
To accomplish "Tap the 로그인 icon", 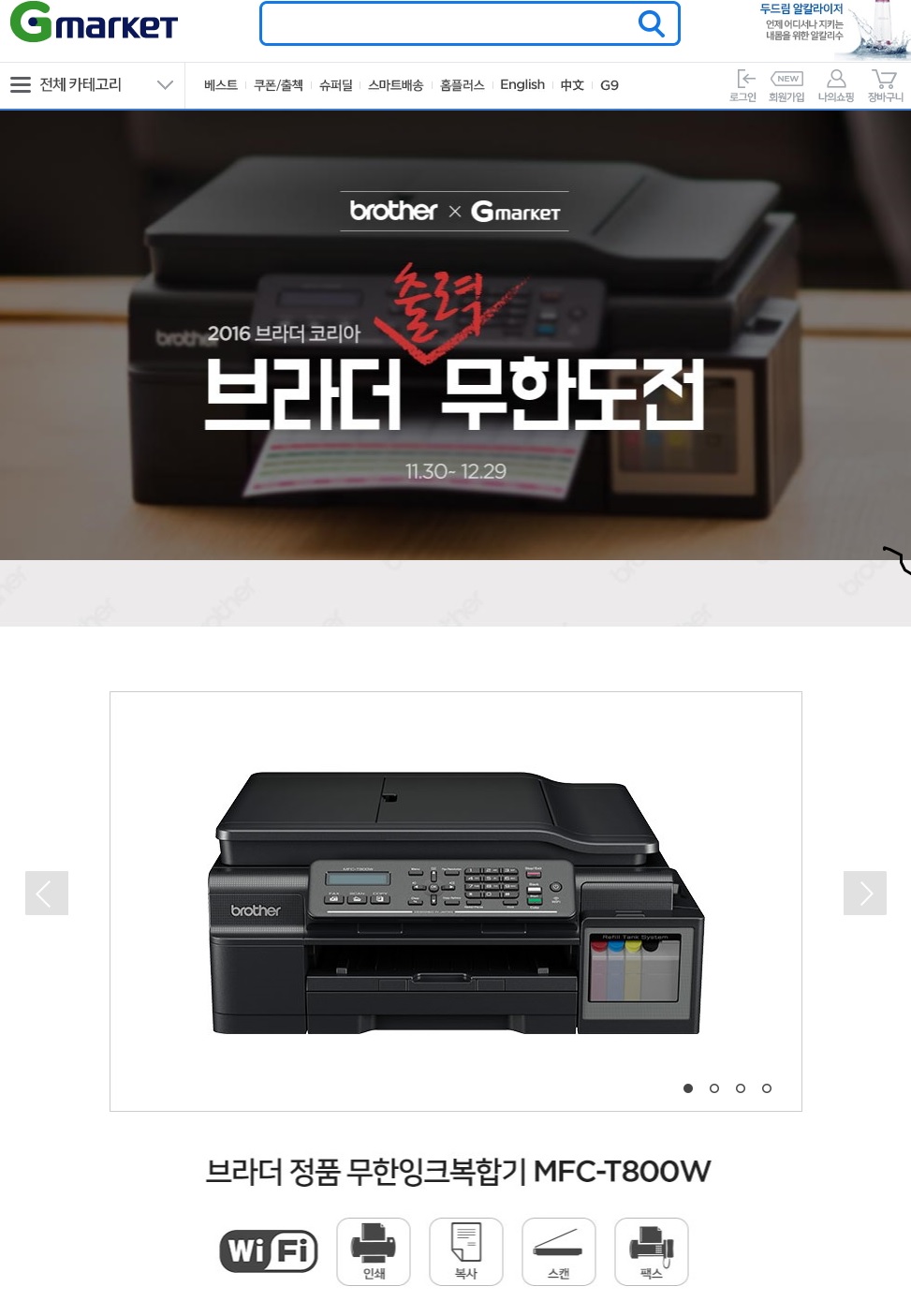I will coord(743,85).
